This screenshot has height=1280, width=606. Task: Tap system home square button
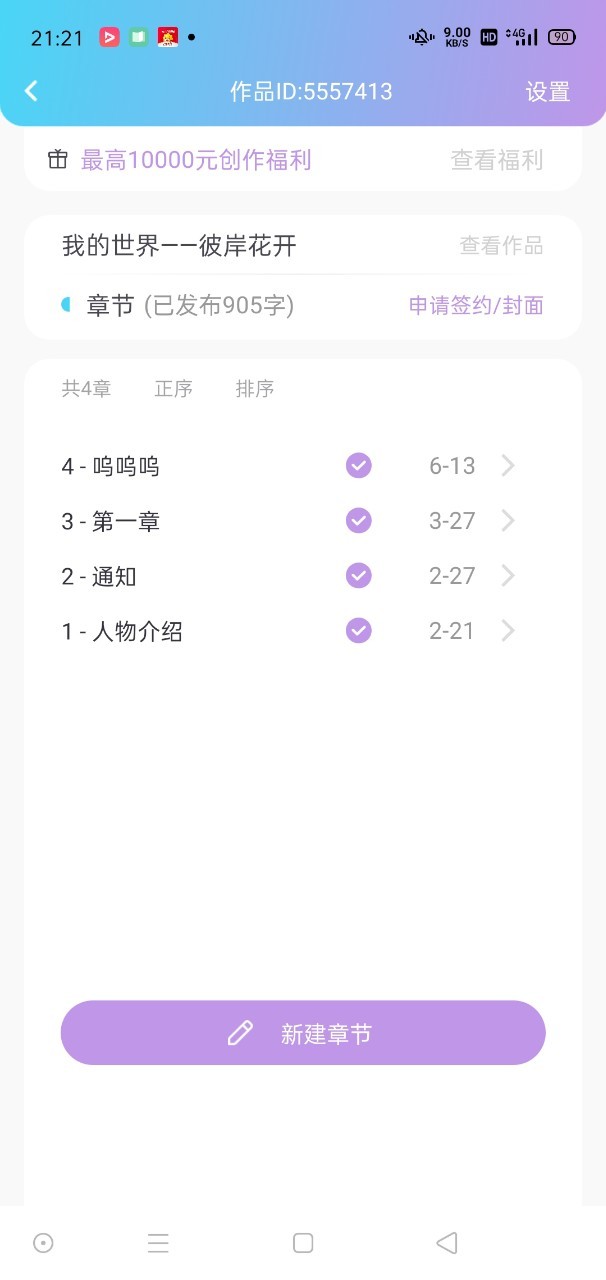tap(303, 1243)
